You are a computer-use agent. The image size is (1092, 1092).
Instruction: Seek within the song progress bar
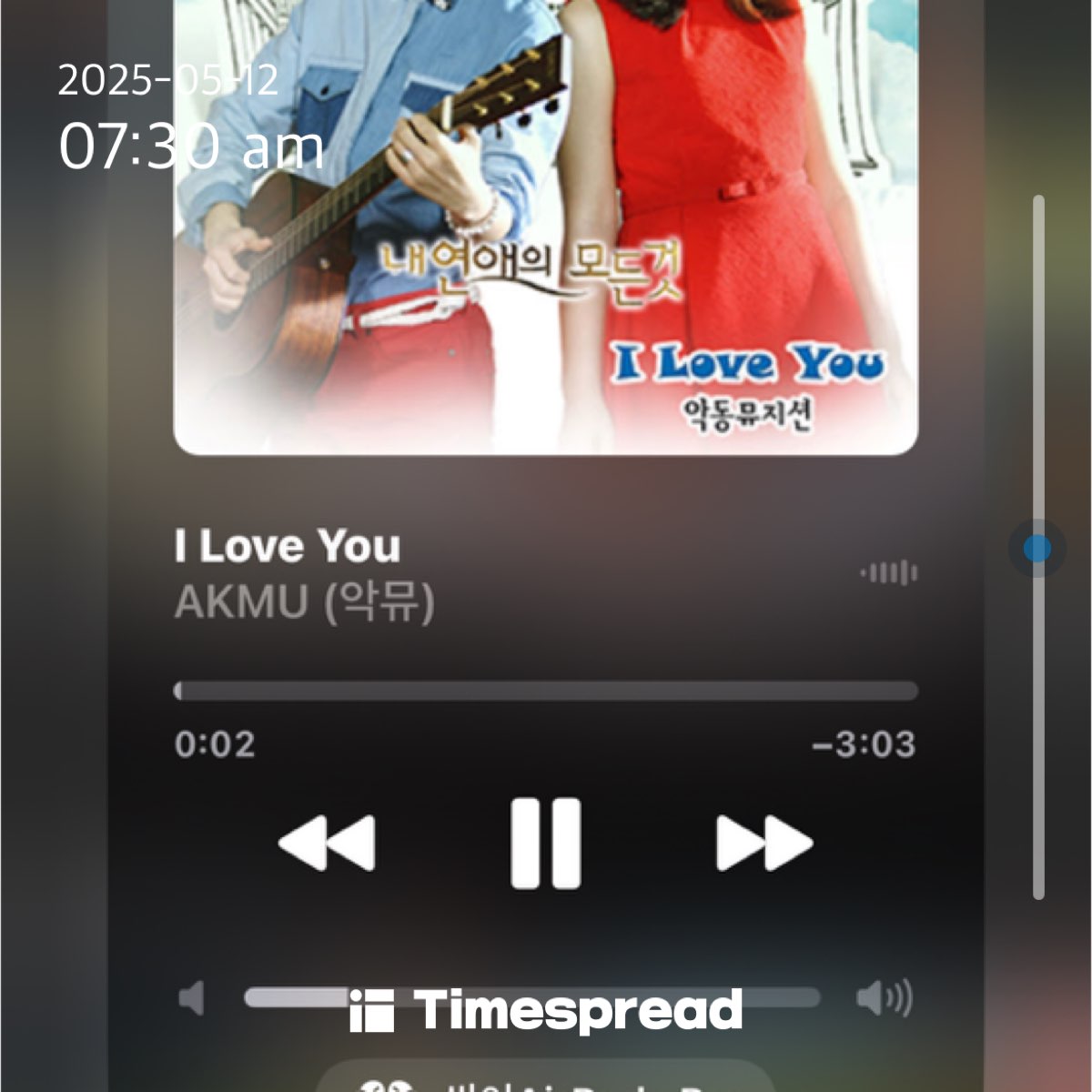[x=545, y=691]
